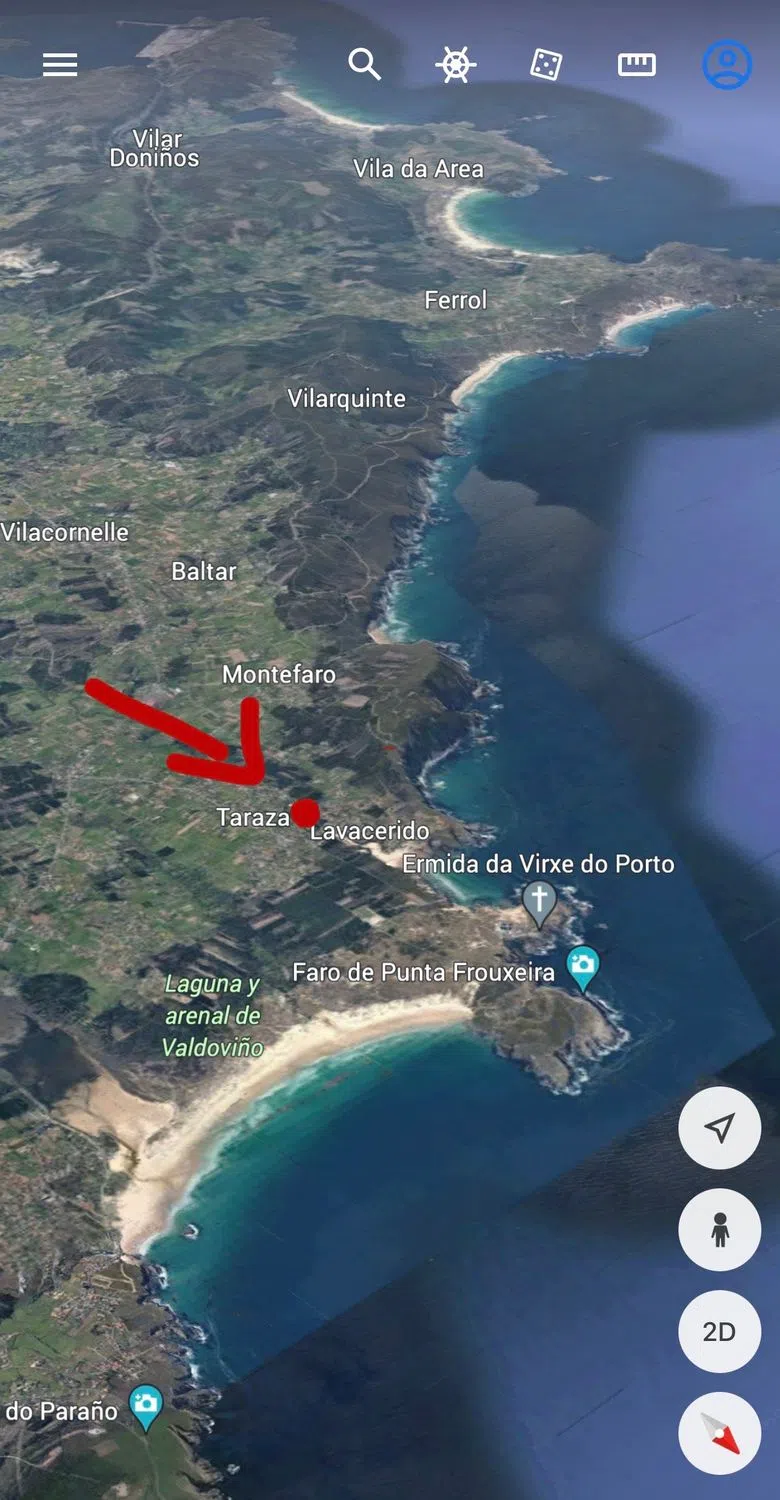Open the measure ruler tool
Screen dimensions: 780x1500
point(636,65)
